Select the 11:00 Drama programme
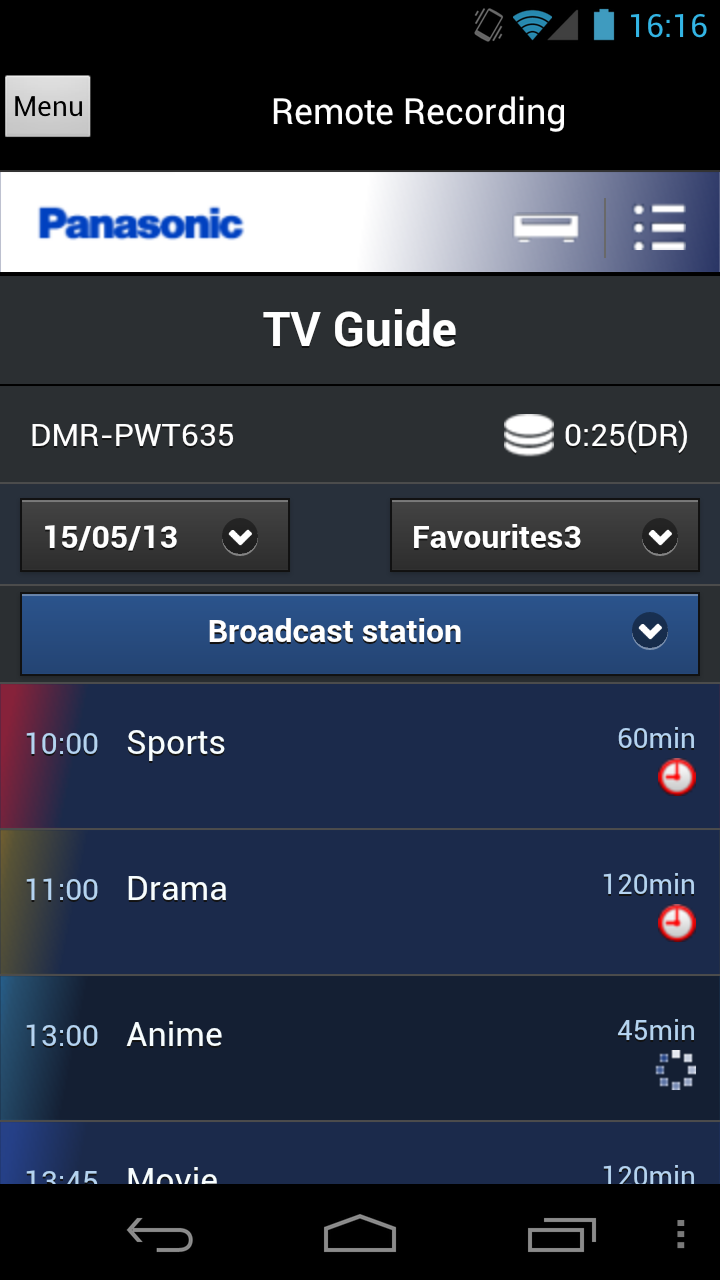This screenshot has height=1280, width=720. click(360, 902)
